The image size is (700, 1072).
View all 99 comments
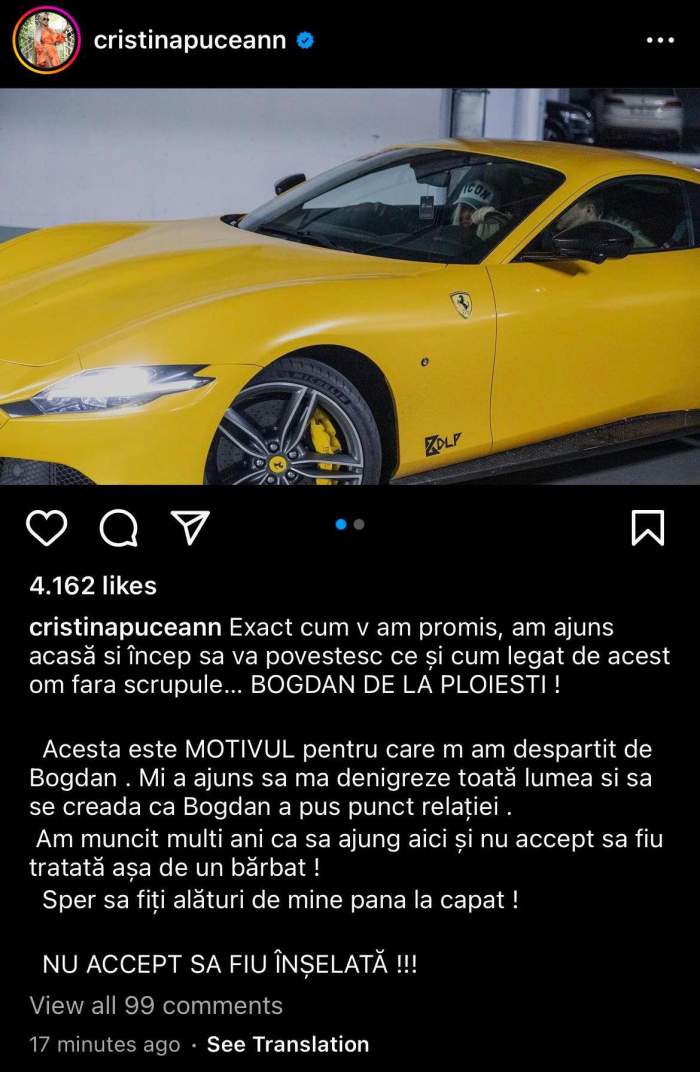[x=156, y=1005]
